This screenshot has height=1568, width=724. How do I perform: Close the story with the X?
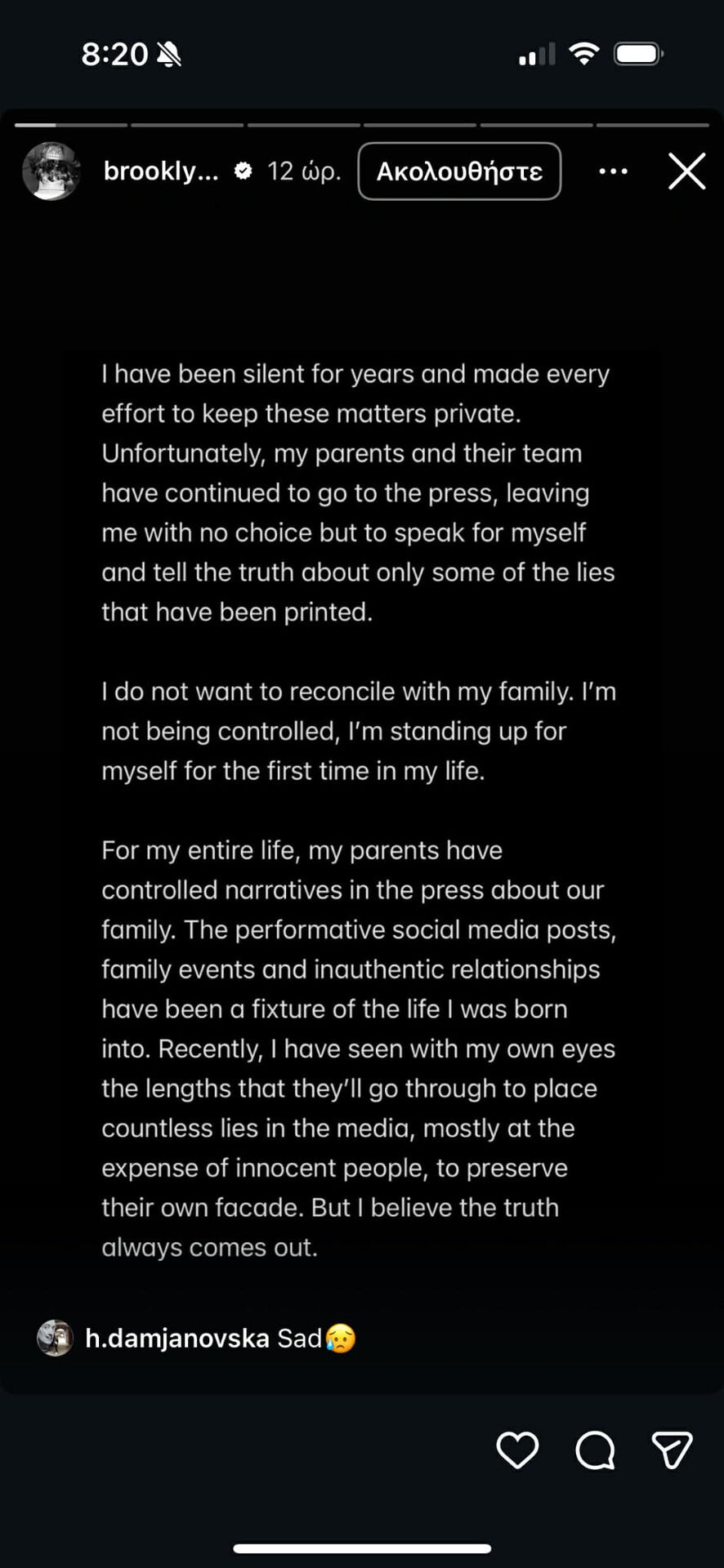click(686, 171)
